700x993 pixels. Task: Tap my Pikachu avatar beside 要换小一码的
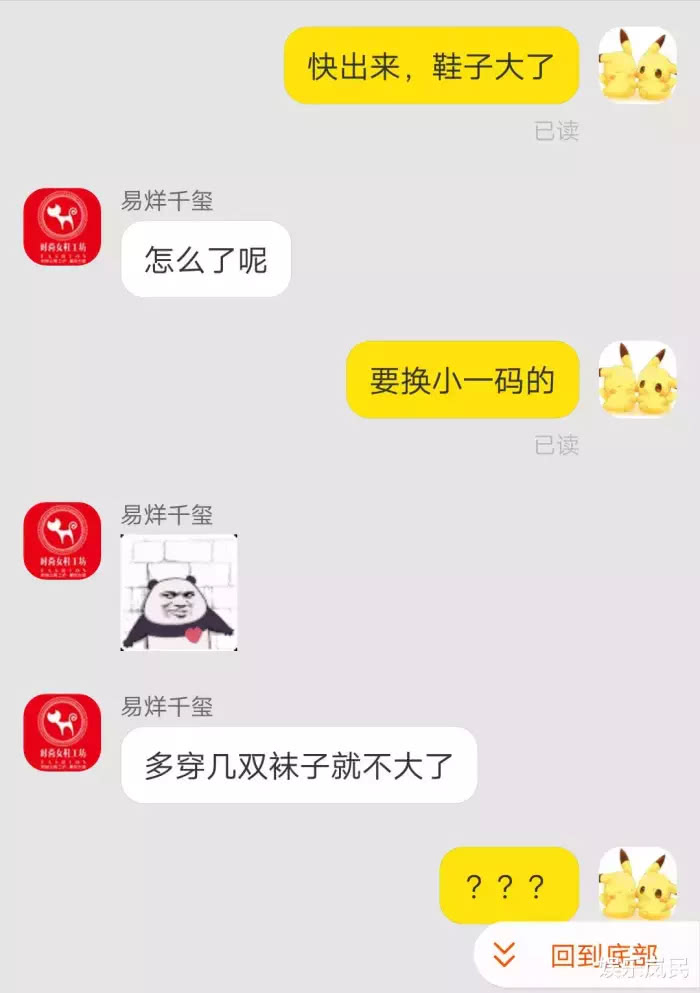[x=637, y=379]
